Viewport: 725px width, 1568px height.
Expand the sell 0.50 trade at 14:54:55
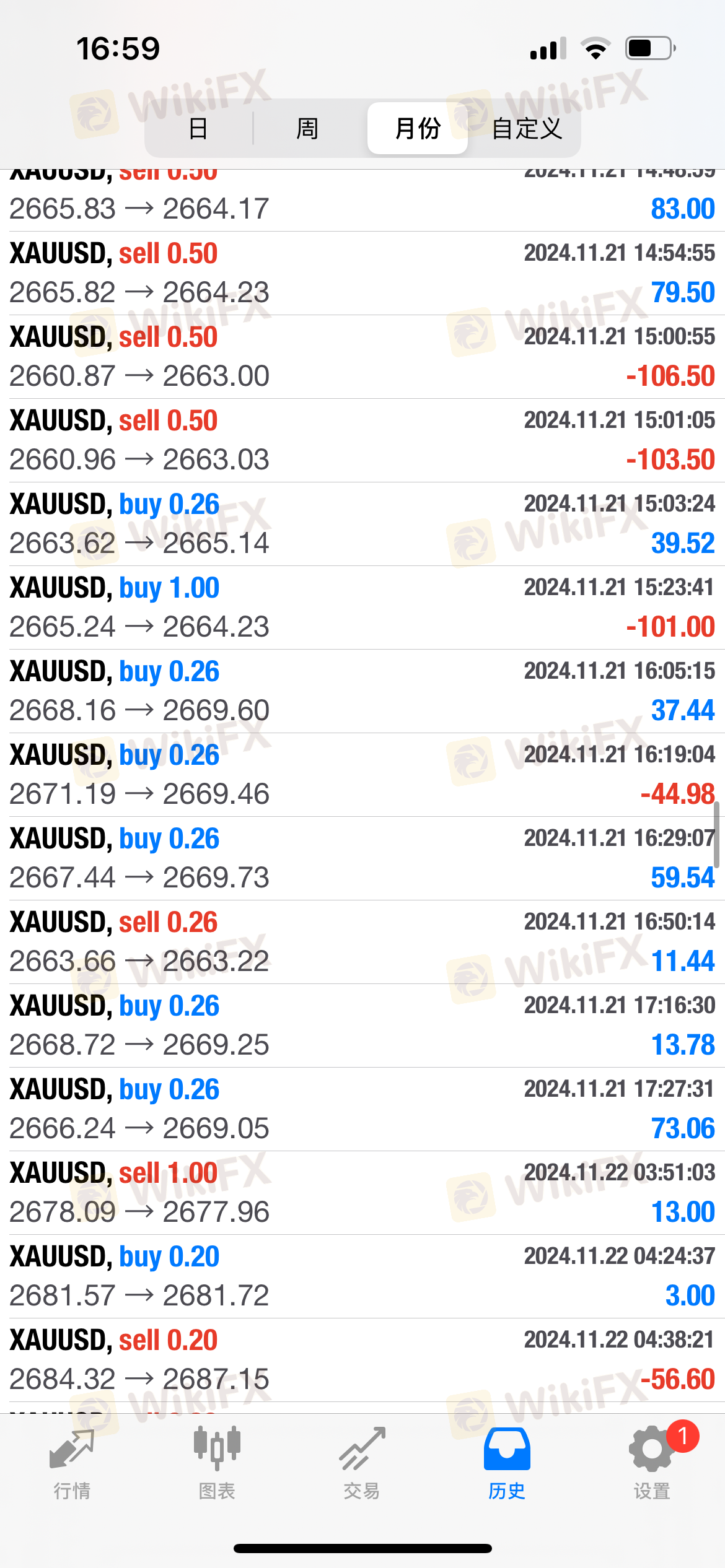click(x=362, y=273)
